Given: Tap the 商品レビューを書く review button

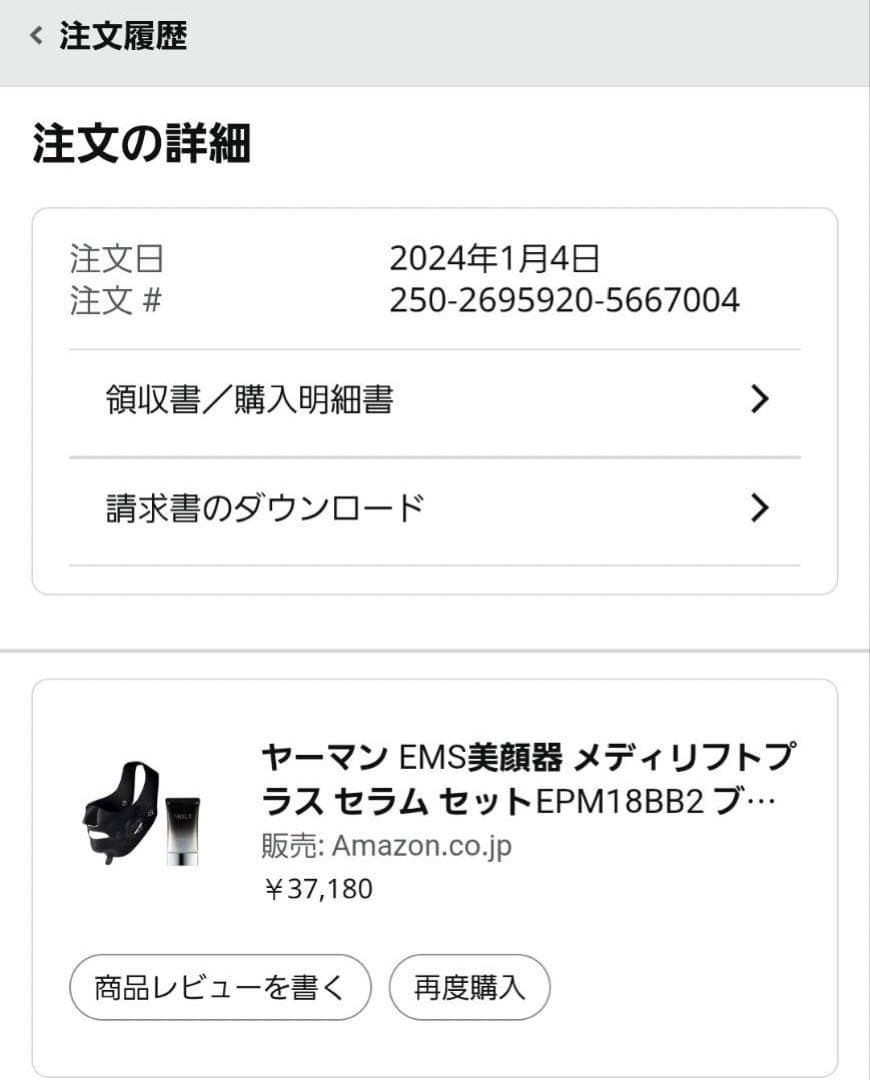Looking at the screenshot, I should pyautogui.click(x=218, y=986).
